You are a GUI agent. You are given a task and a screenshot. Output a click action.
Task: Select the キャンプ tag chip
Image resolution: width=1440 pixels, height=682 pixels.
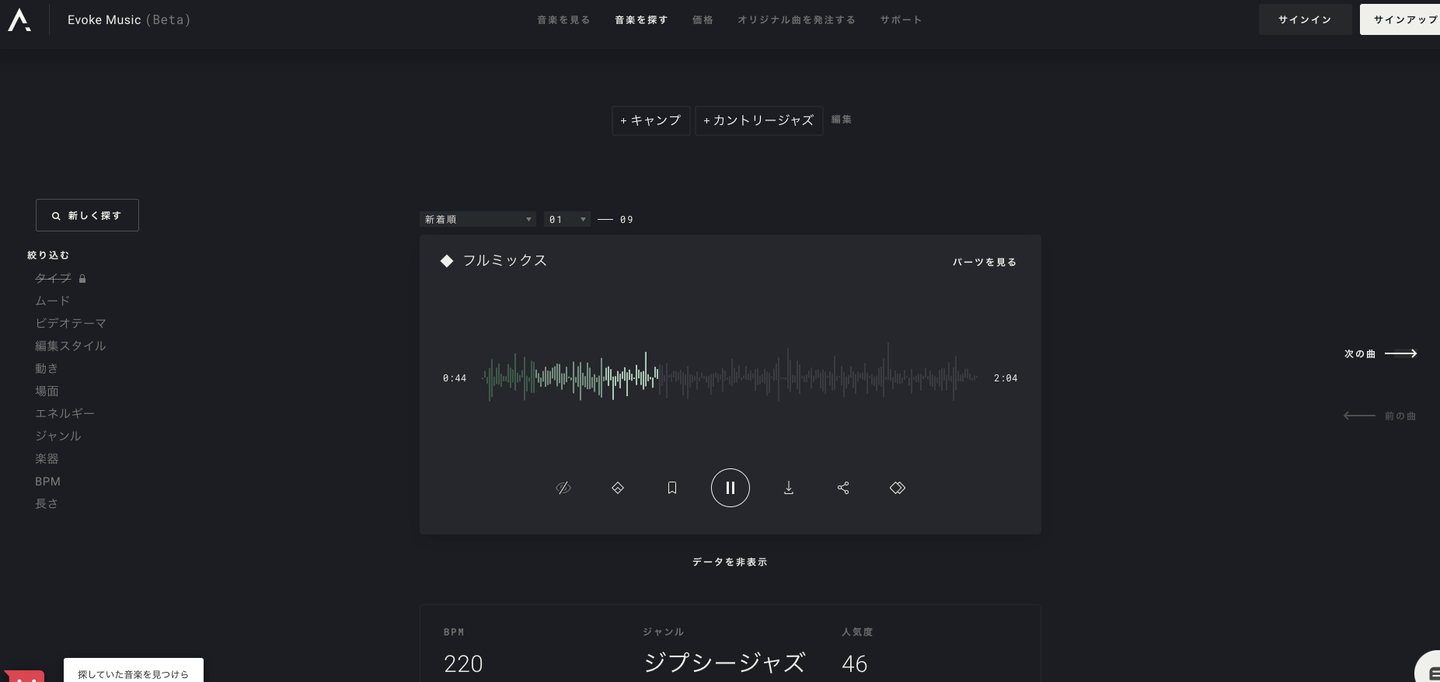[651, 120]
